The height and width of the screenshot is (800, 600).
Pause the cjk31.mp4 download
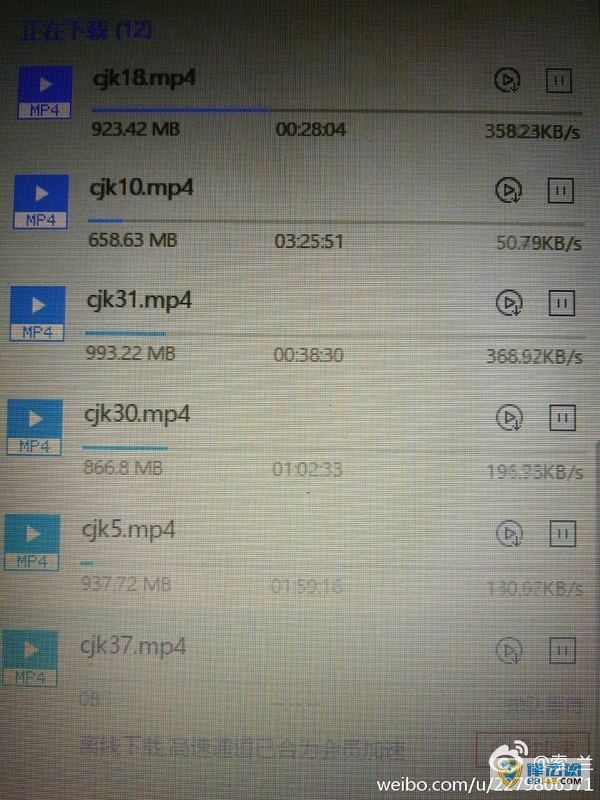(x=562, y=302)
